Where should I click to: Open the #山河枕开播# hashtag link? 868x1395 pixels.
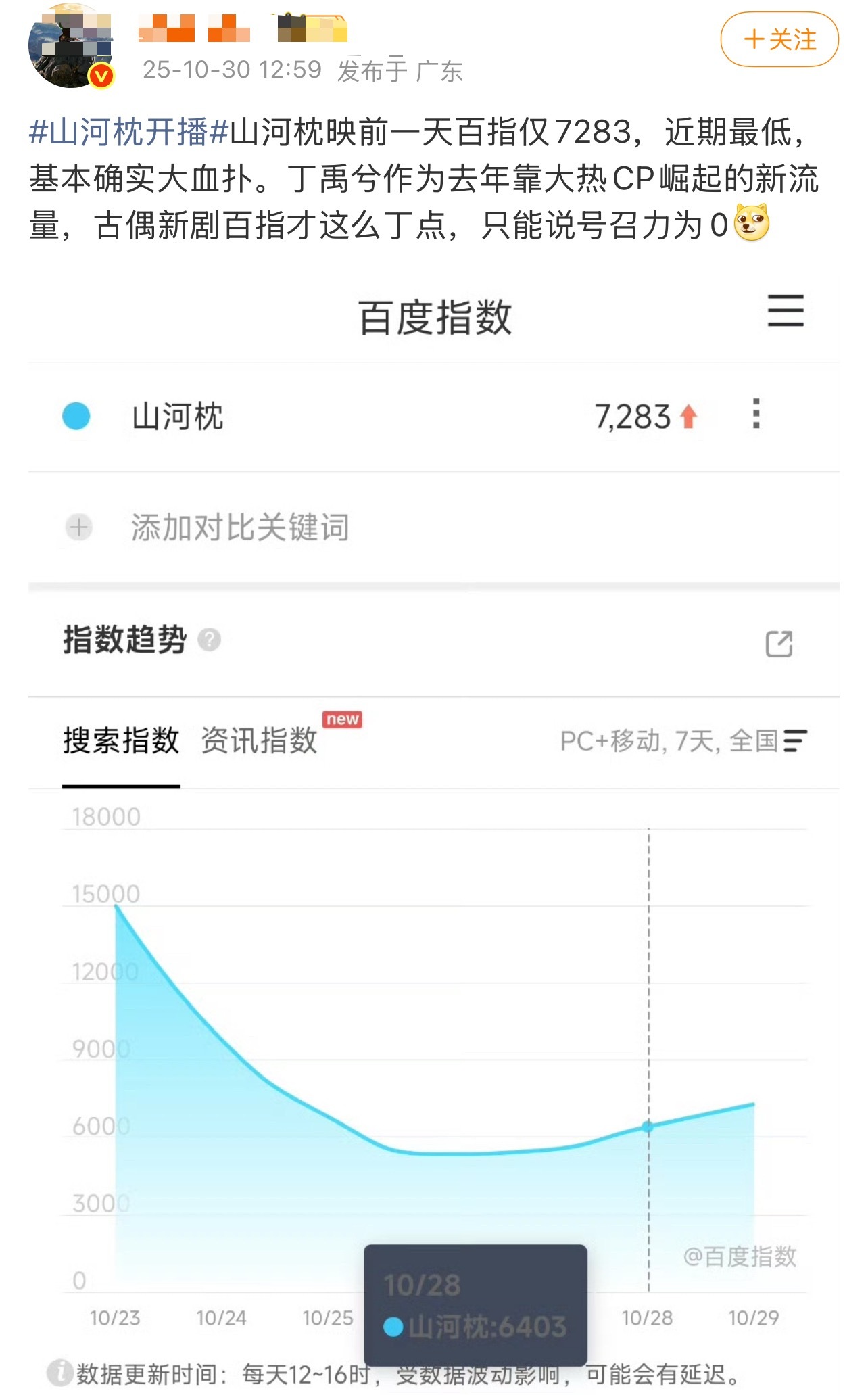126,135
